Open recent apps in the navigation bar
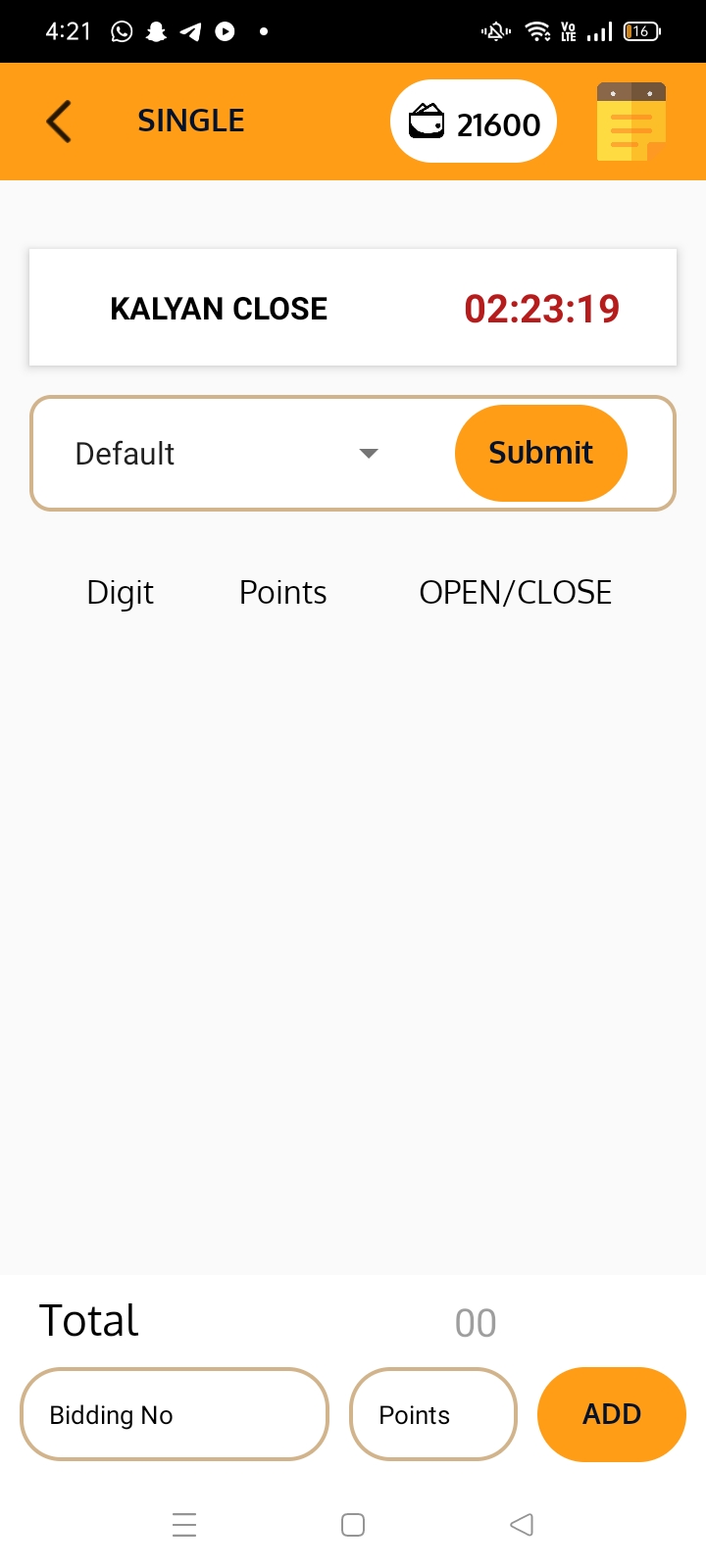The width and height of the screenshot is (706, 1568). (x=184, y=1525)
